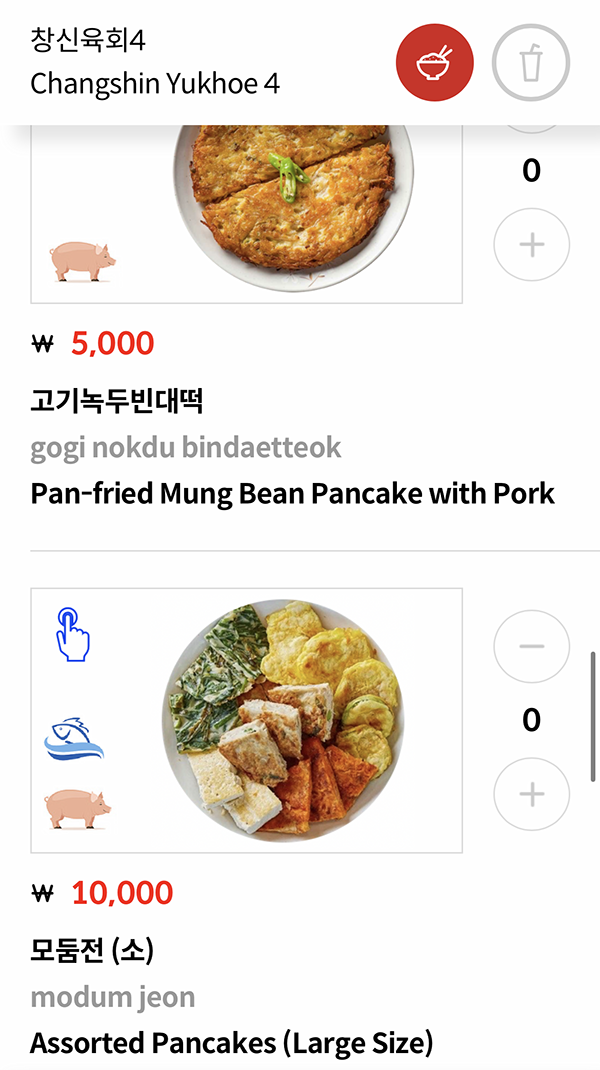The width and height of the screenshot is (600, 1070).
Task: Switch to the food menu bowl tab
Action: pos(434,63)
